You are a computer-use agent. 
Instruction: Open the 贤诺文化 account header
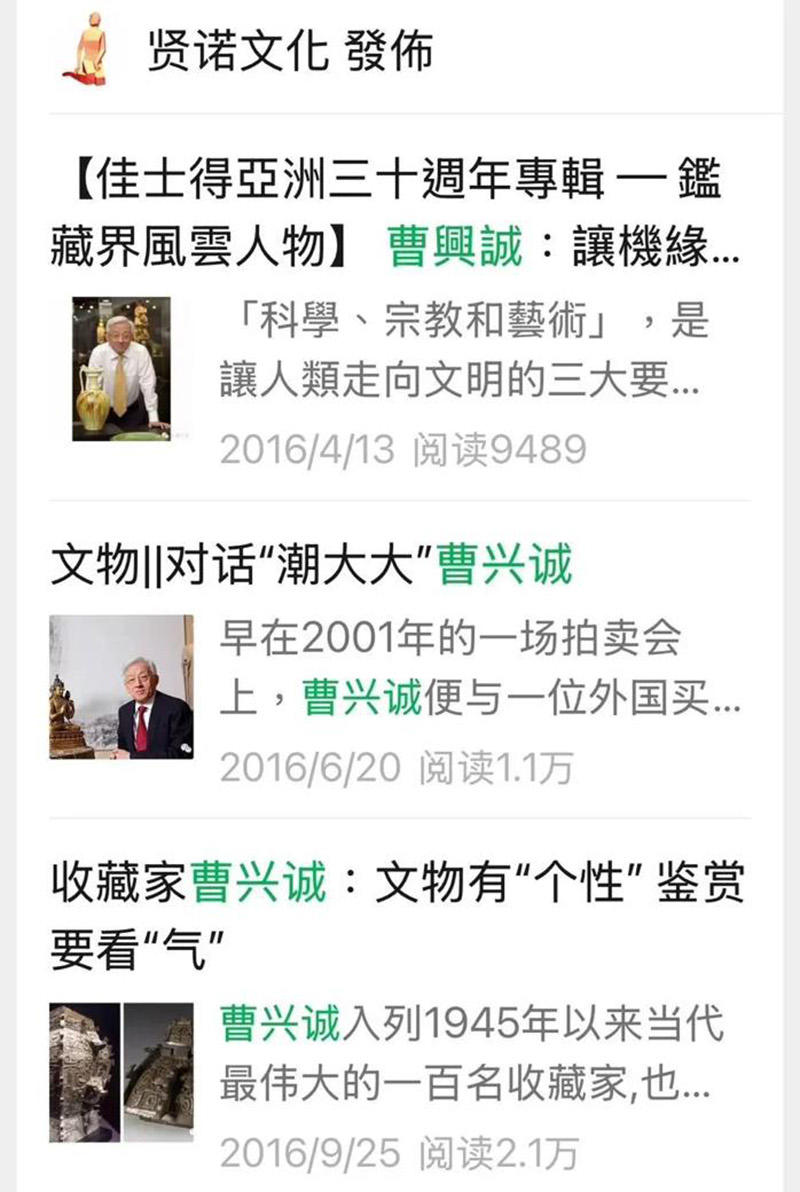(x=399, y=52)
